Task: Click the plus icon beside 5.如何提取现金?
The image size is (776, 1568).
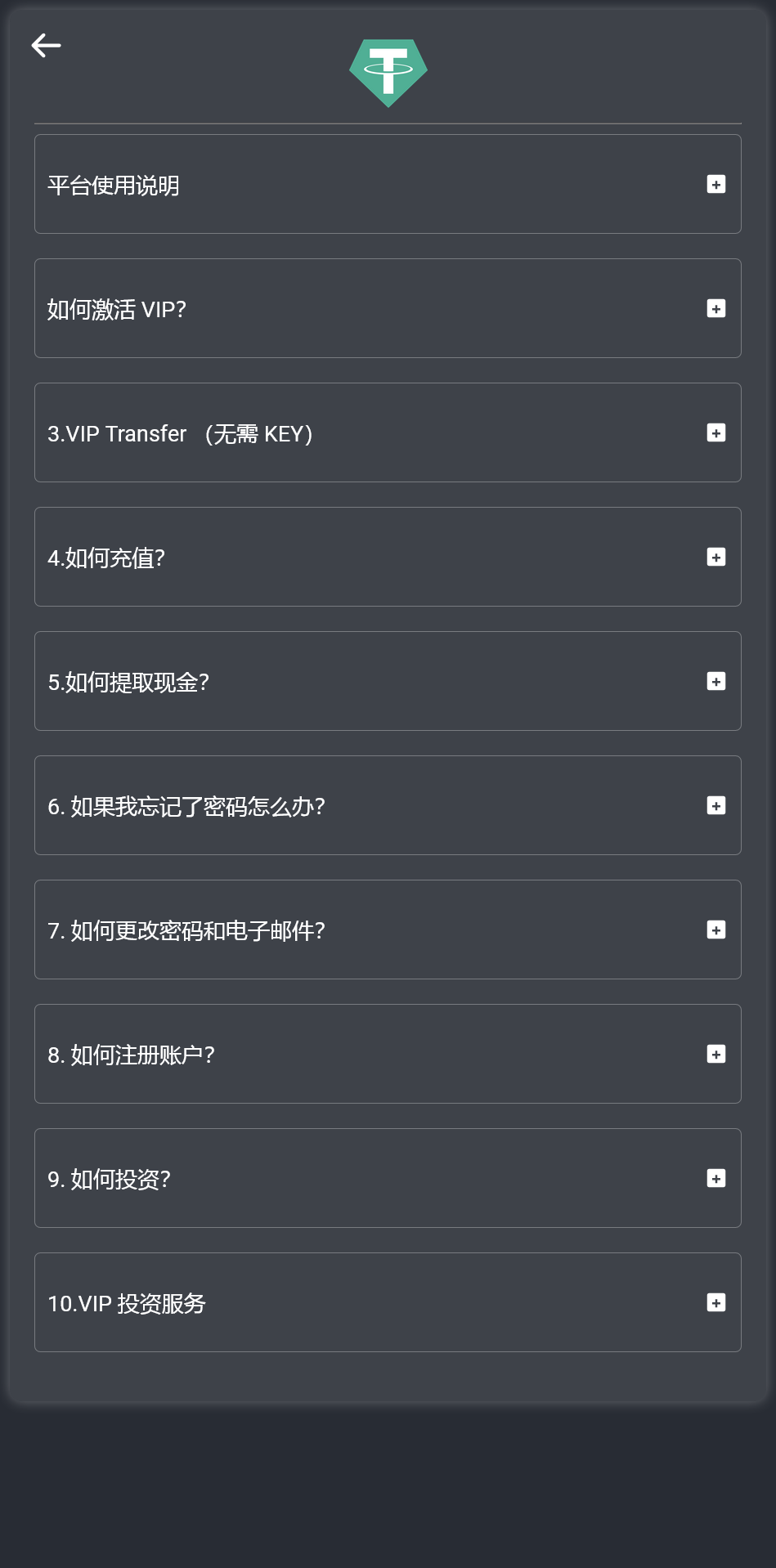Action: (715, 681)
